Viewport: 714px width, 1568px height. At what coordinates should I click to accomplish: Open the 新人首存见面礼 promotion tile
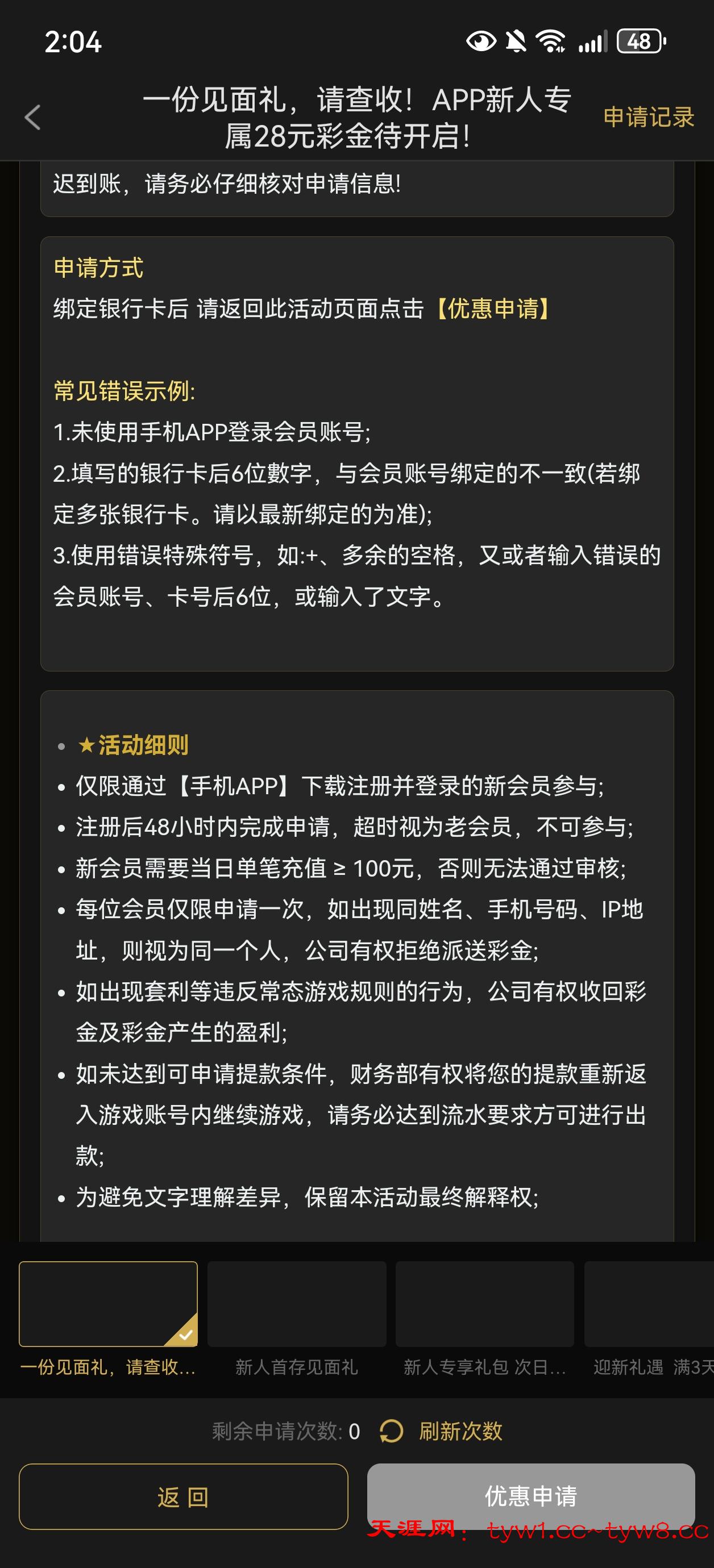297,1303
